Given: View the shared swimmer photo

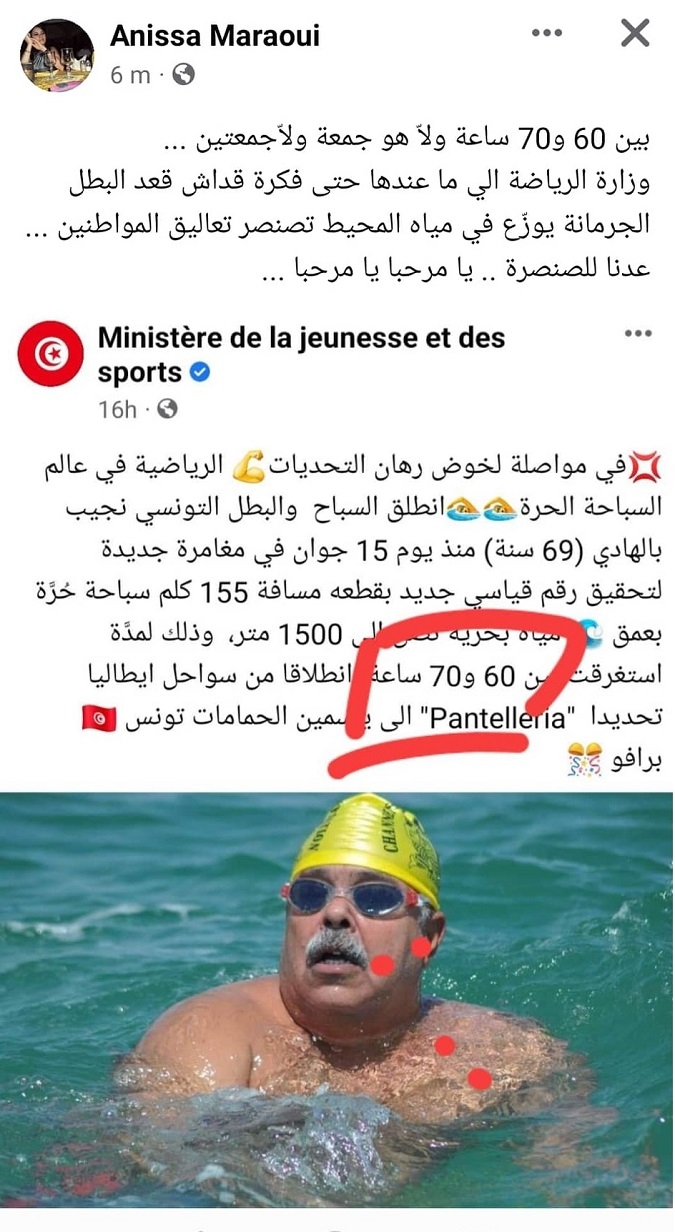Looking at the screenshot, I should 337,1004.
